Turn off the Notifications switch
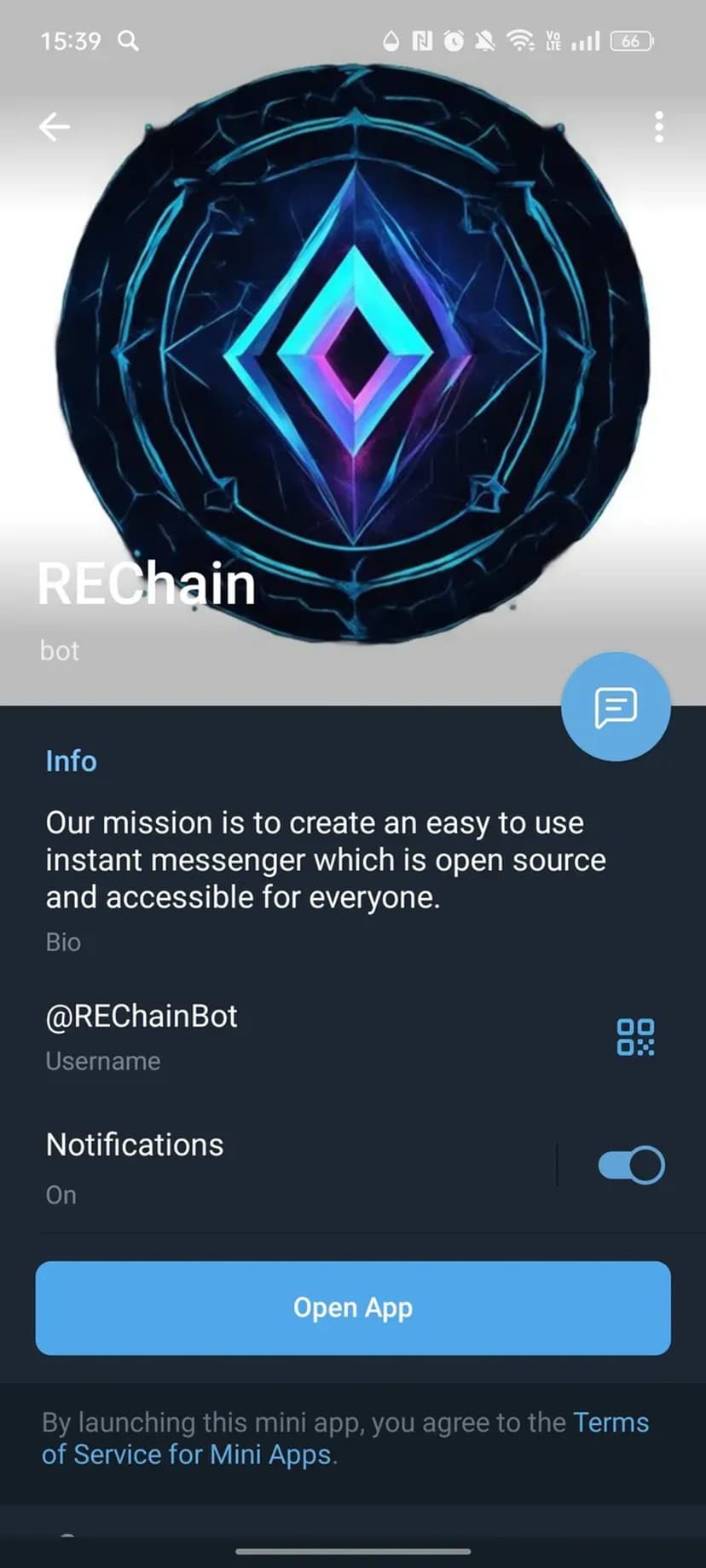The width and height of the screenshot is (706, 1568). pos(631,1165)
